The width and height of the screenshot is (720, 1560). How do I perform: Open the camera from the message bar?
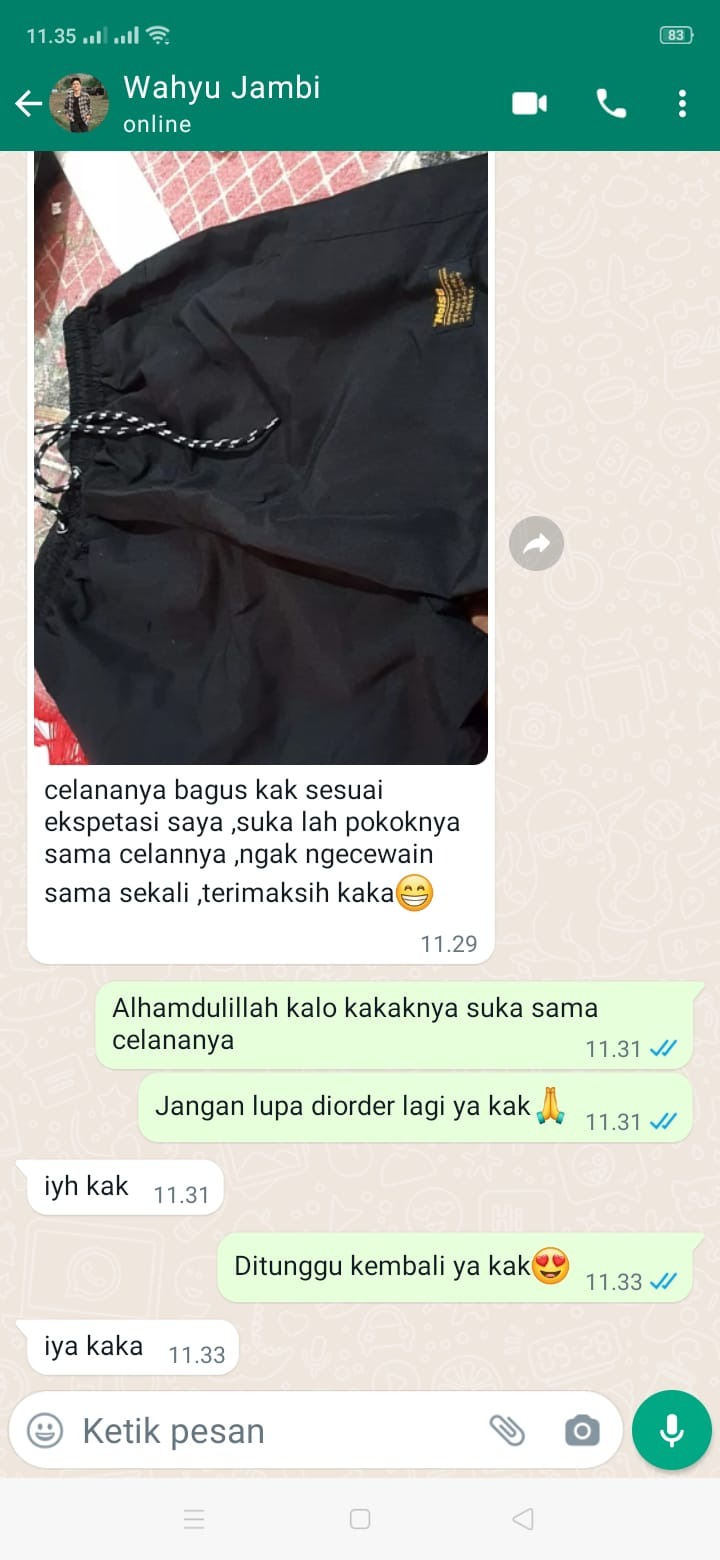click(581, 1431)
